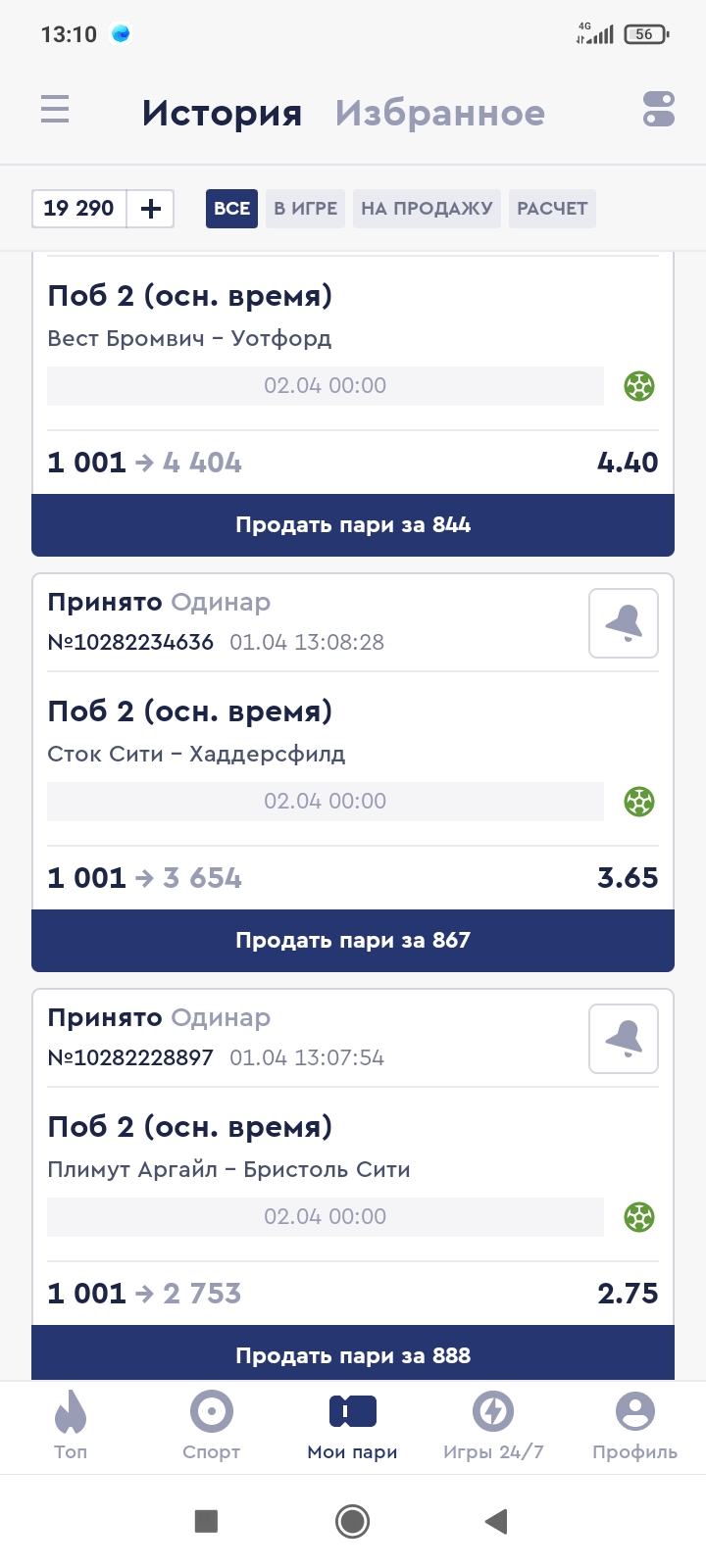Go to the Топ tab
Screen dimensions: 706x1568
71,1426
